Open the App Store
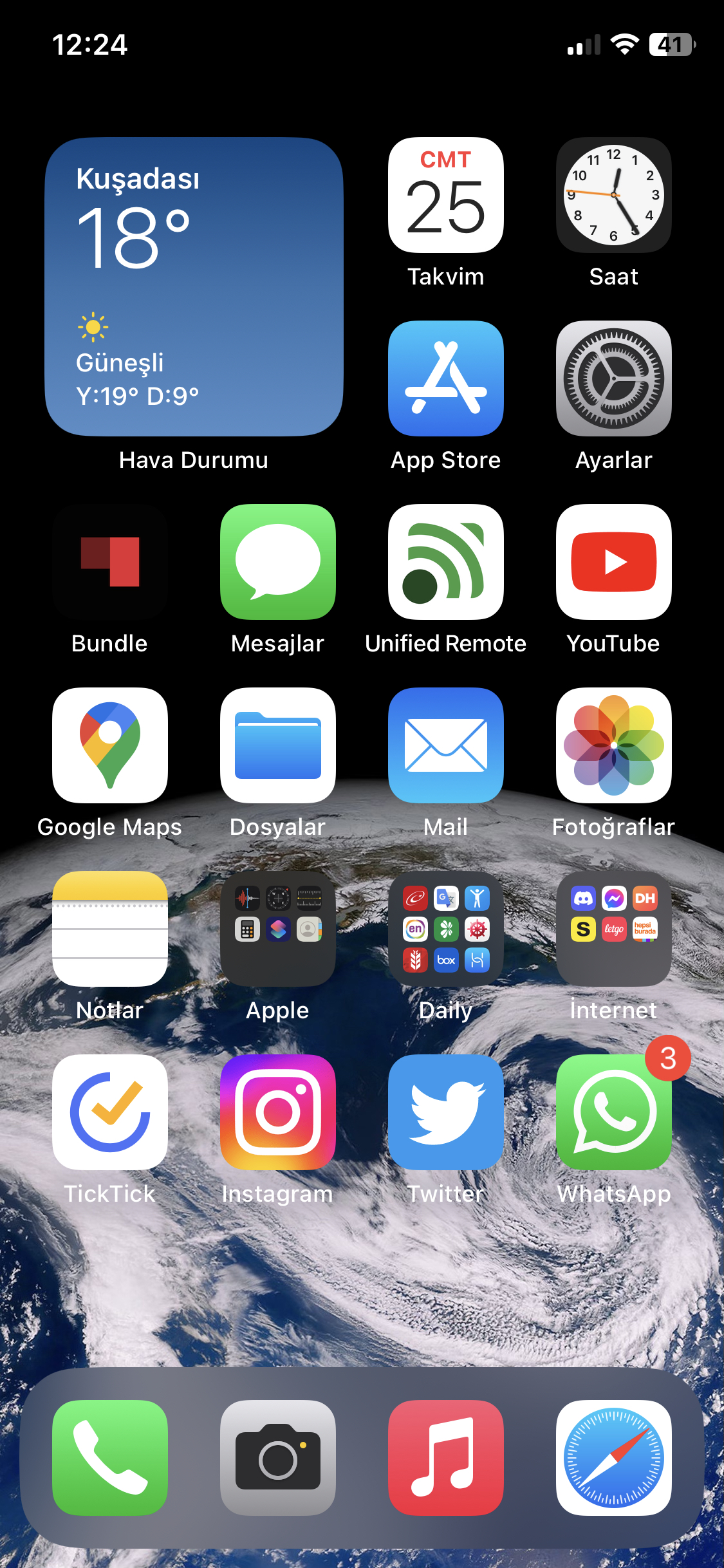 point(446,378)
